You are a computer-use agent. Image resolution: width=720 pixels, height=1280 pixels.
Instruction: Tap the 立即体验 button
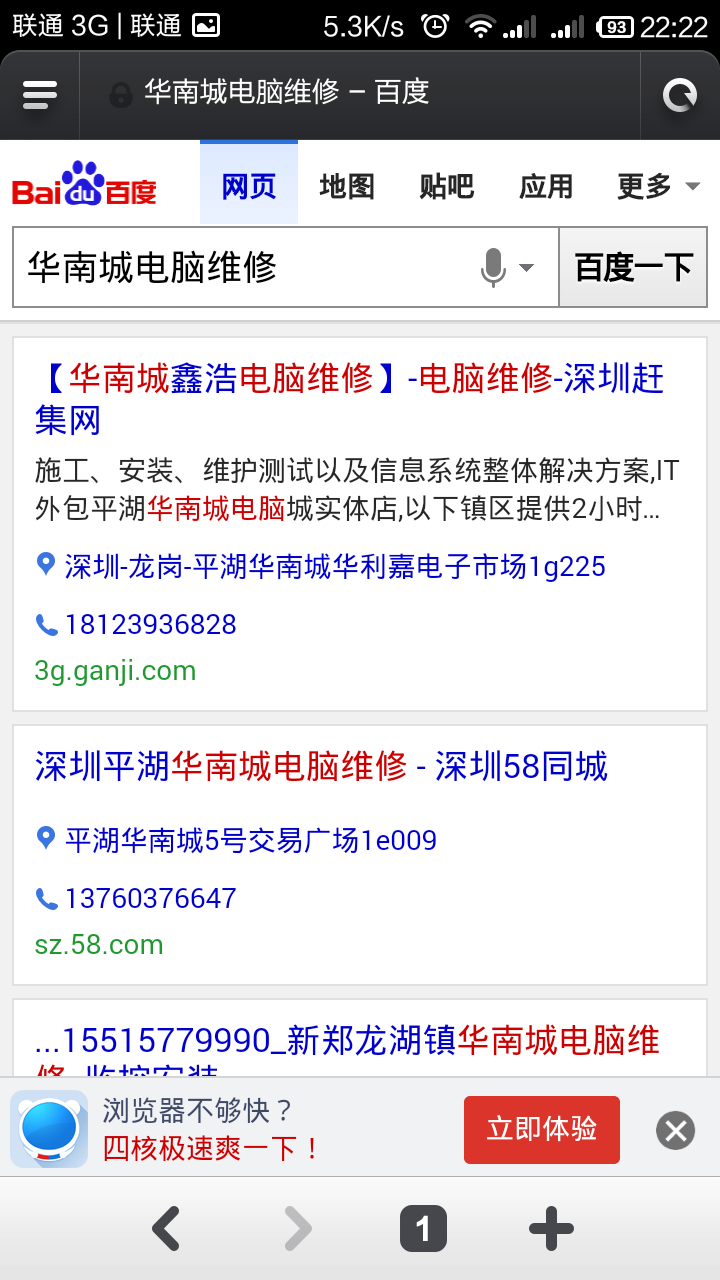pos(542,1130)
